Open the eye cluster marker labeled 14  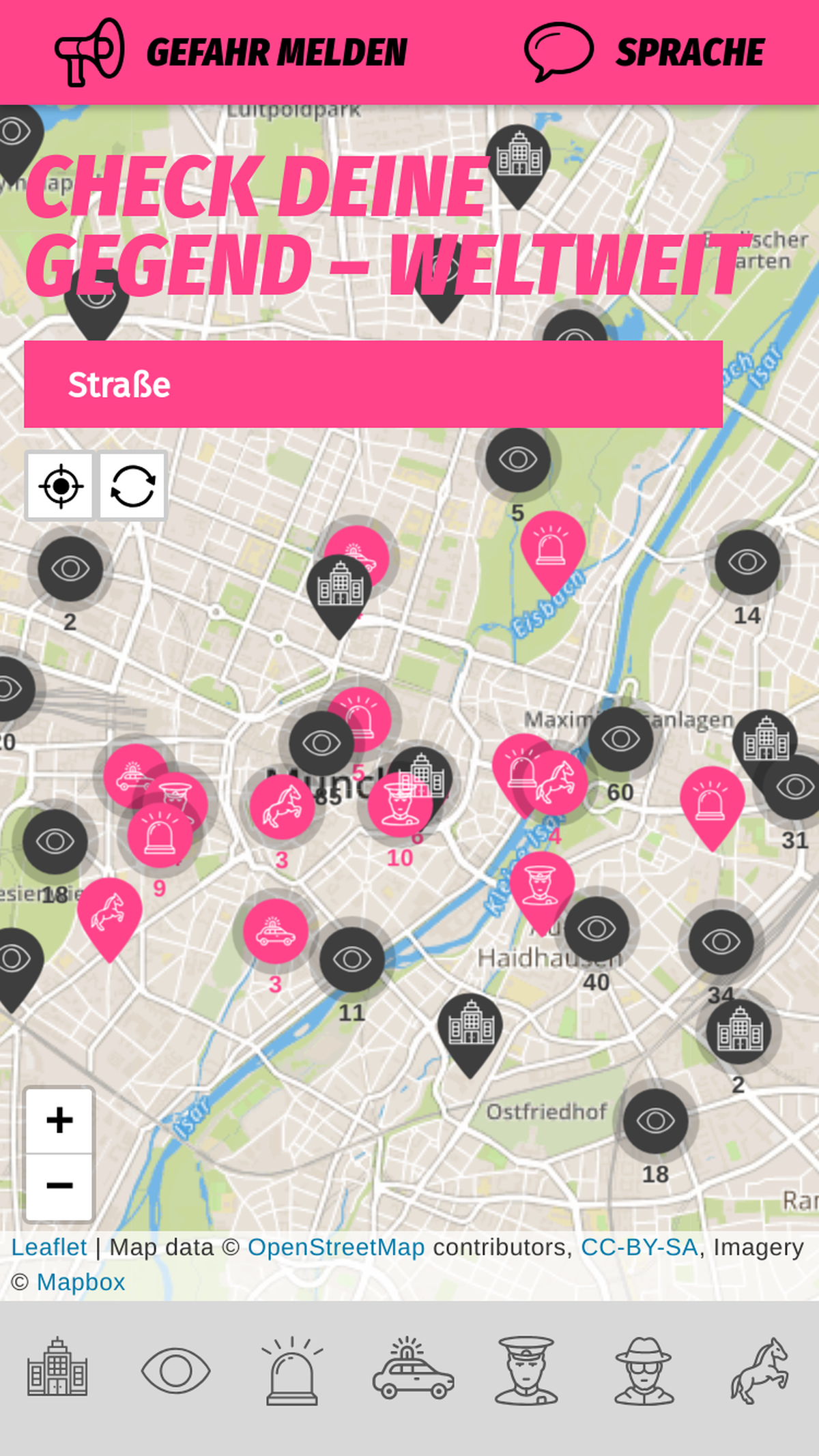(x=747, y=562)
